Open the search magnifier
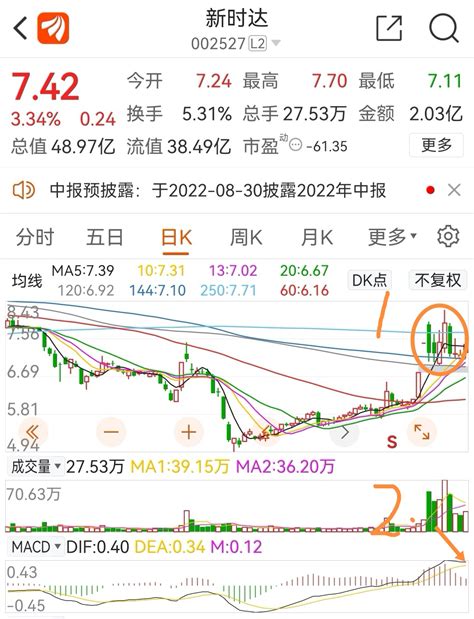Image resolution: width=474 pixels, height=619 pixels. (x=444, y=28)
